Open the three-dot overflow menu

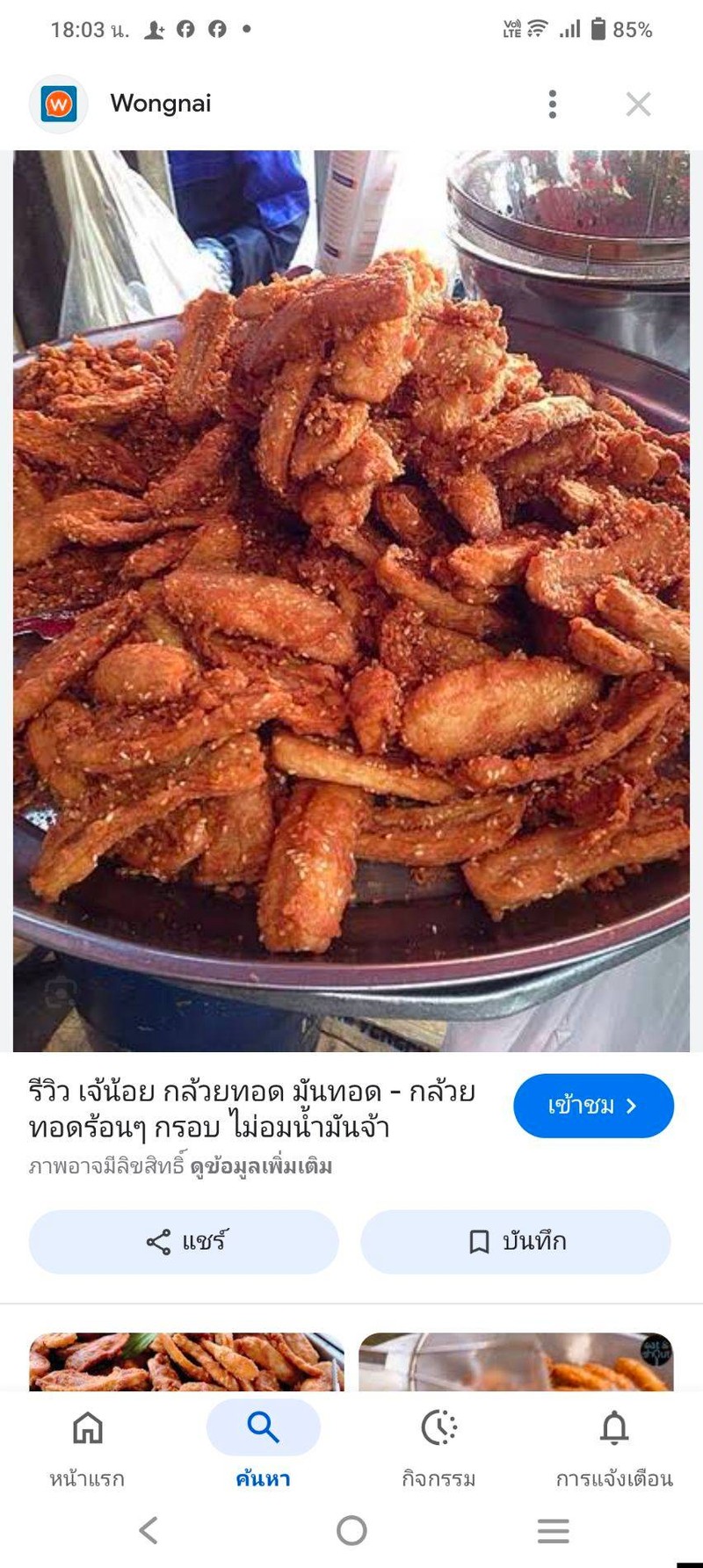pyautogui.click(x=552, y=104)
